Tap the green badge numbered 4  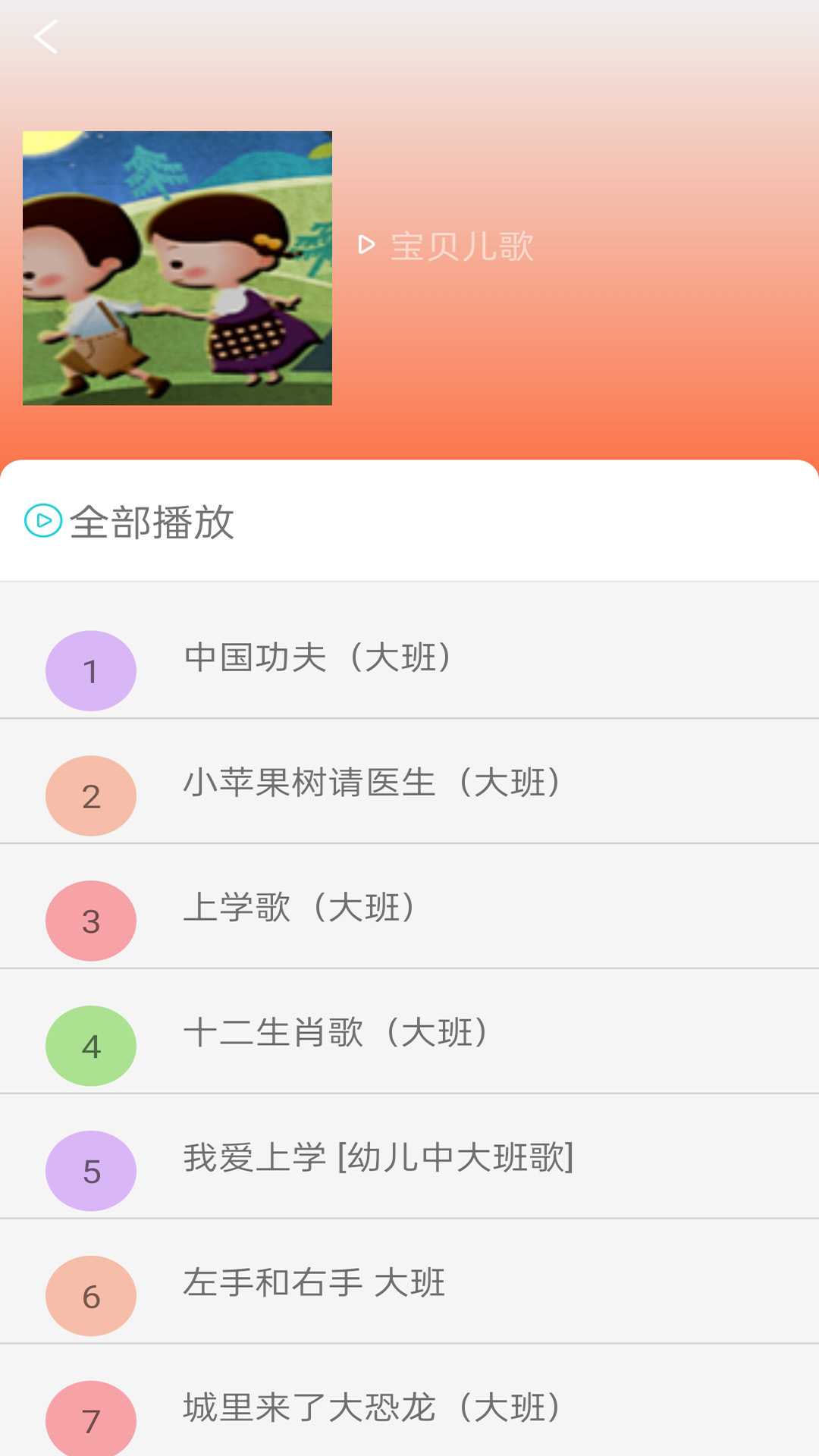click(90, 1046)
